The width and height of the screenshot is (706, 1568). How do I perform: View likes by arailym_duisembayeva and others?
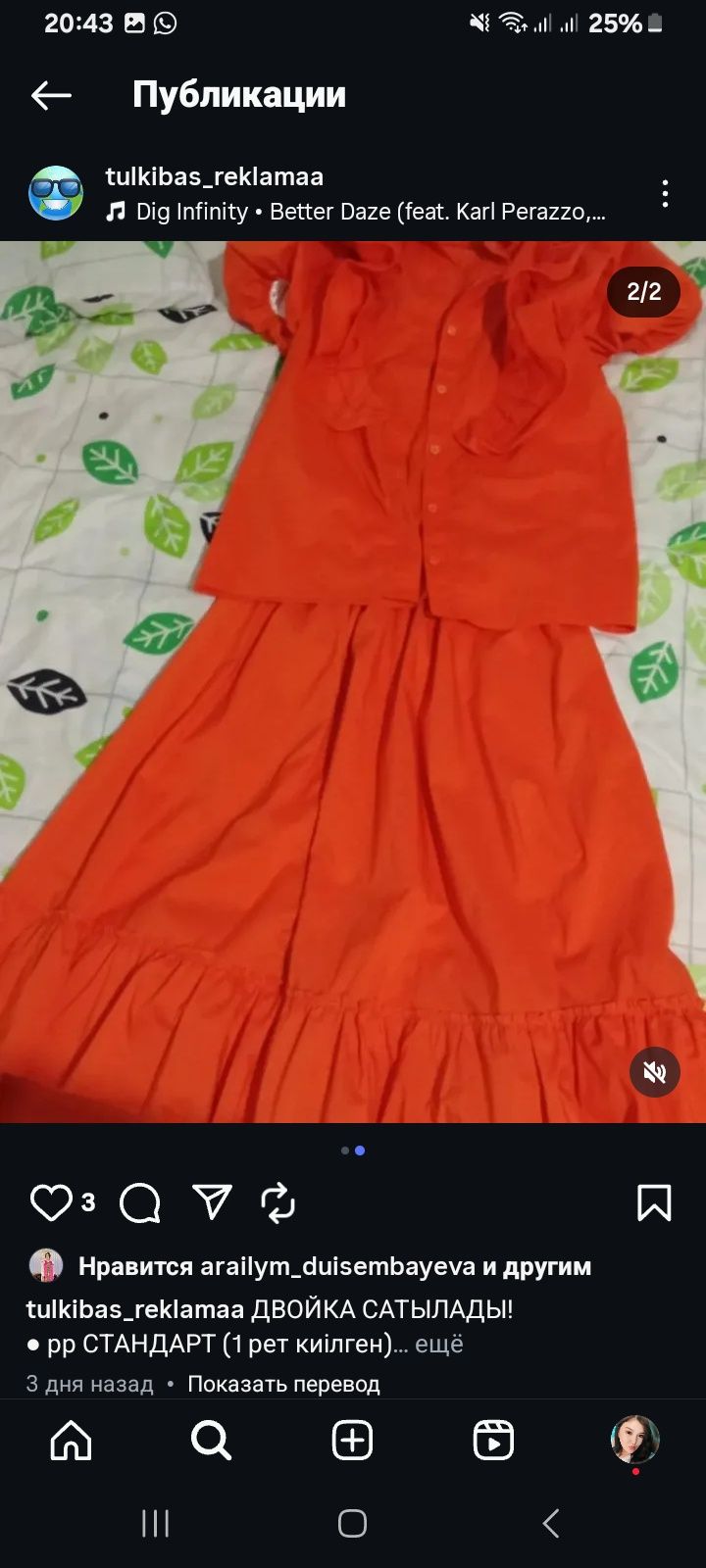pos(333,1266)
